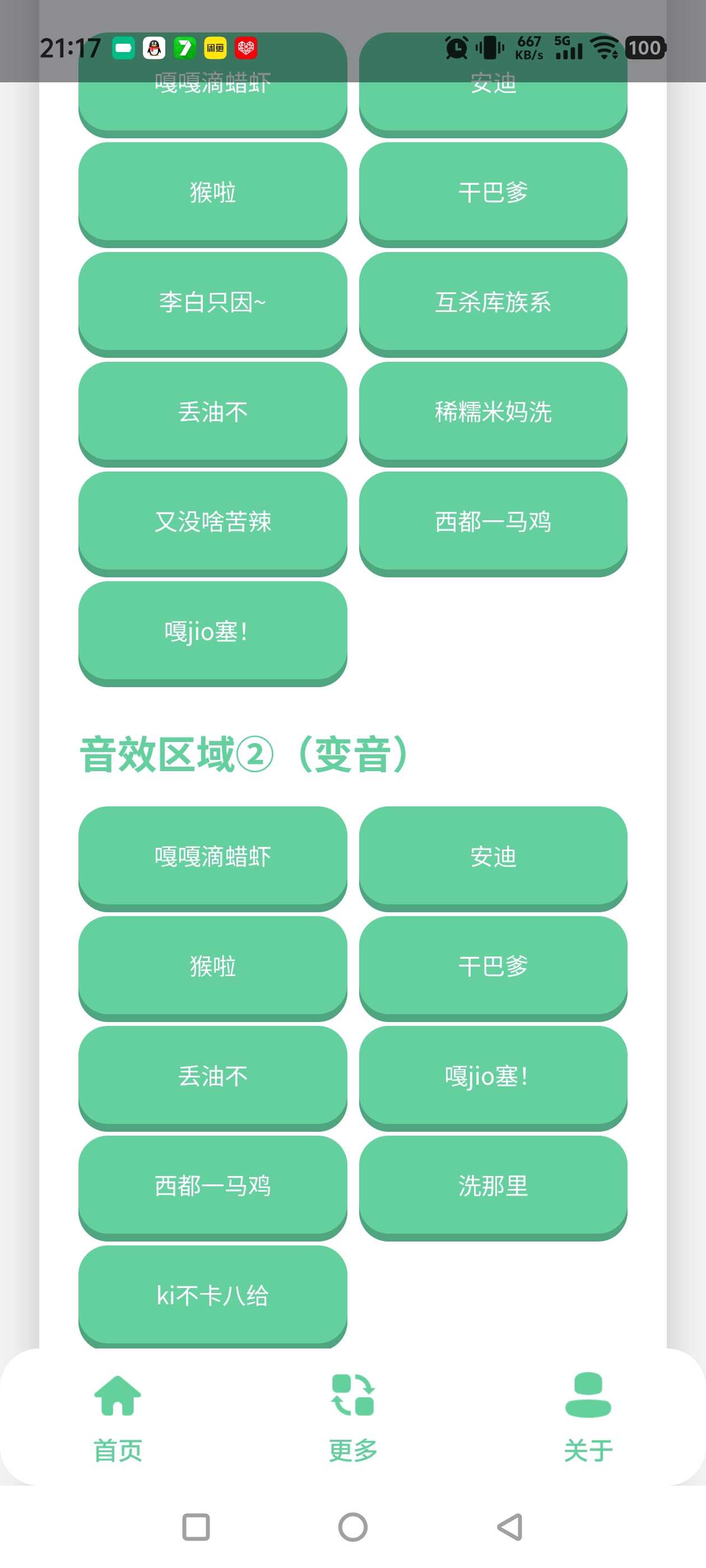Image resolution: width=706 pixels, height=1568 pixels.
Task: Tap the 猴啦 button above the 音效区域② heading
Action: [x=212, y=192]
